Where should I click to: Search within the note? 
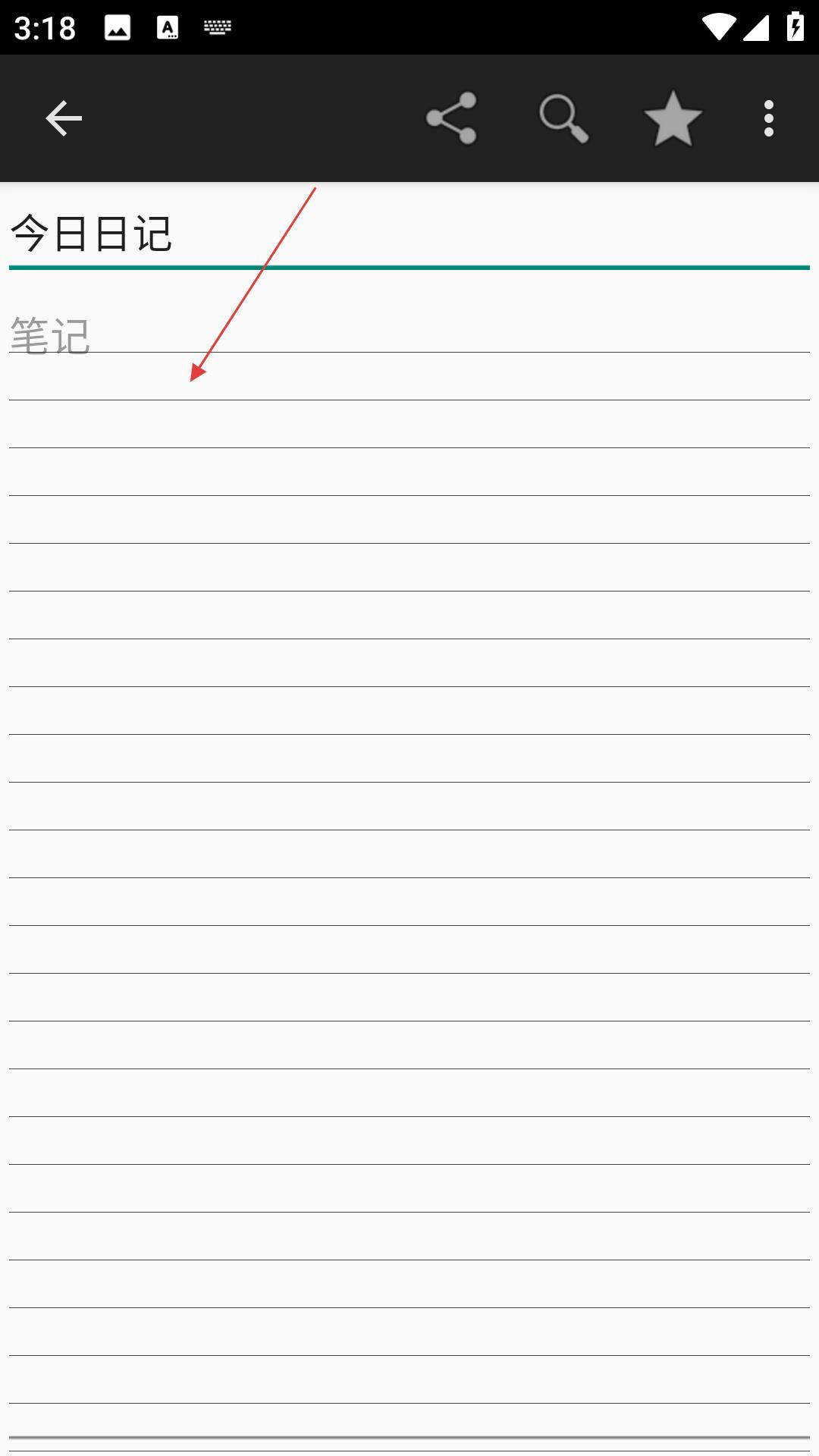pos(563,118)
